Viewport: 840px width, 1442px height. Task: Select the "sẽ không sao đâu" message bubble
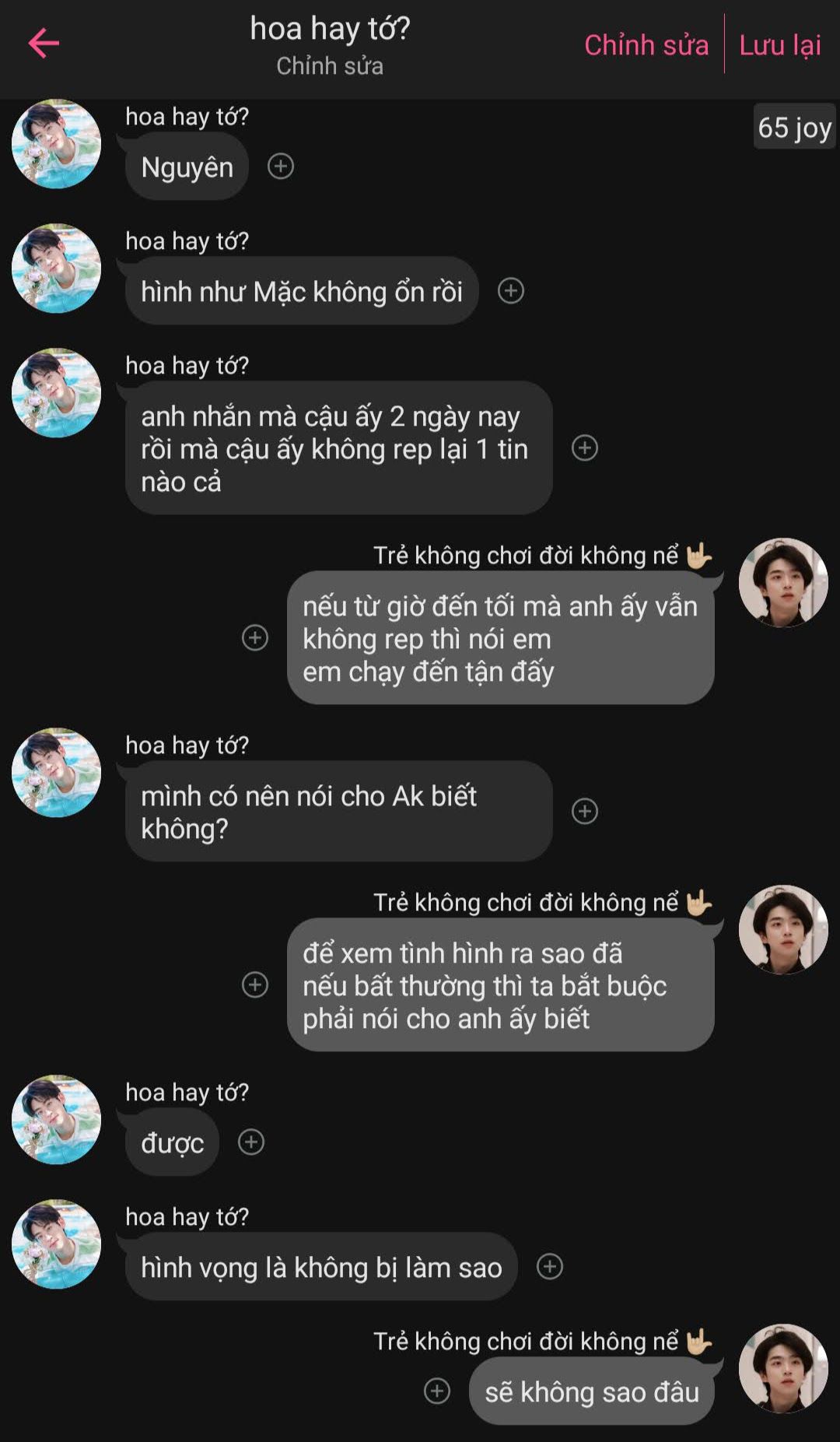[591, 1391]
